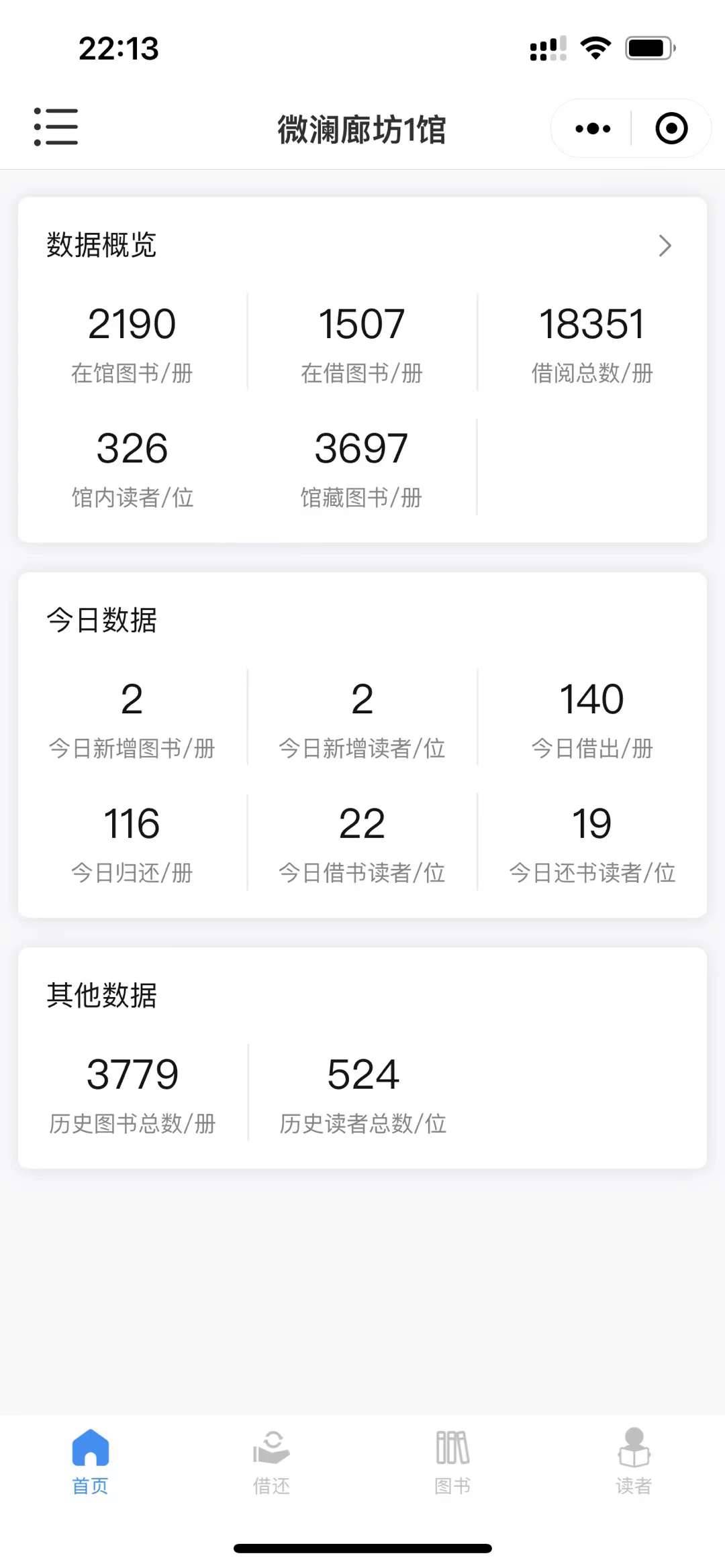Expand 数据概览 details with the chevron

665,246
